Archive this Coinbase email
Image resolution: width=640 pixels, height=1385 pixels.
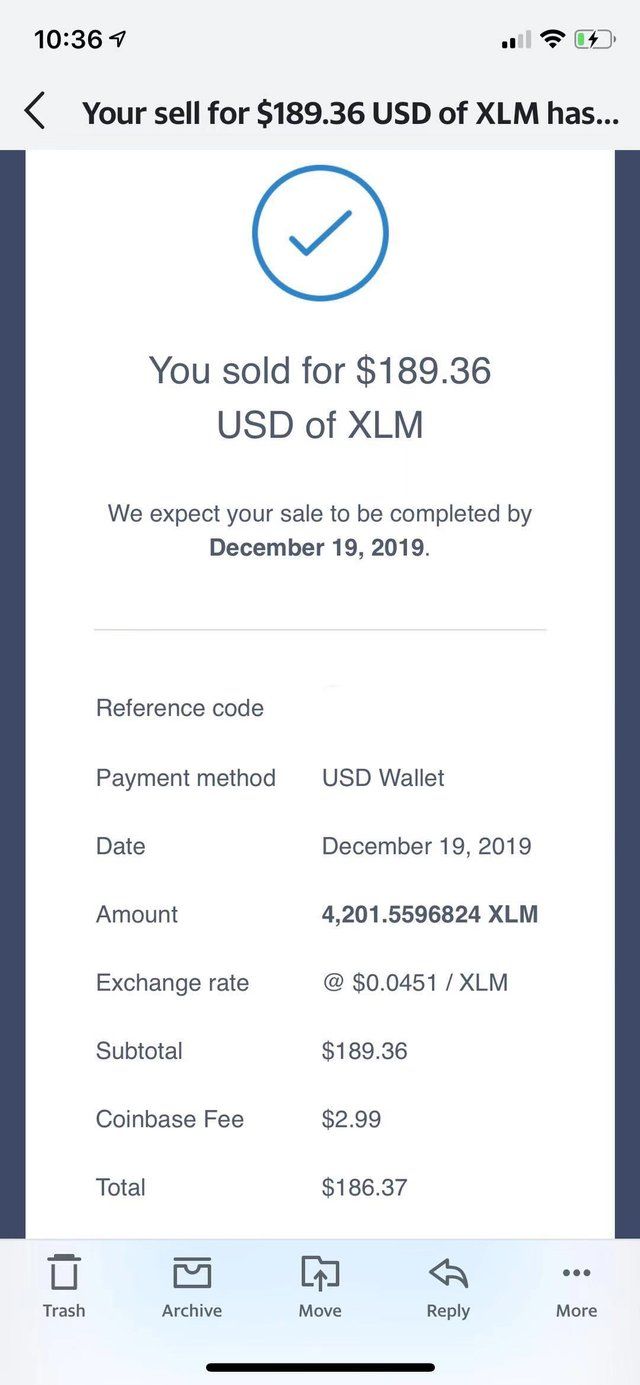pos(192,1286)
